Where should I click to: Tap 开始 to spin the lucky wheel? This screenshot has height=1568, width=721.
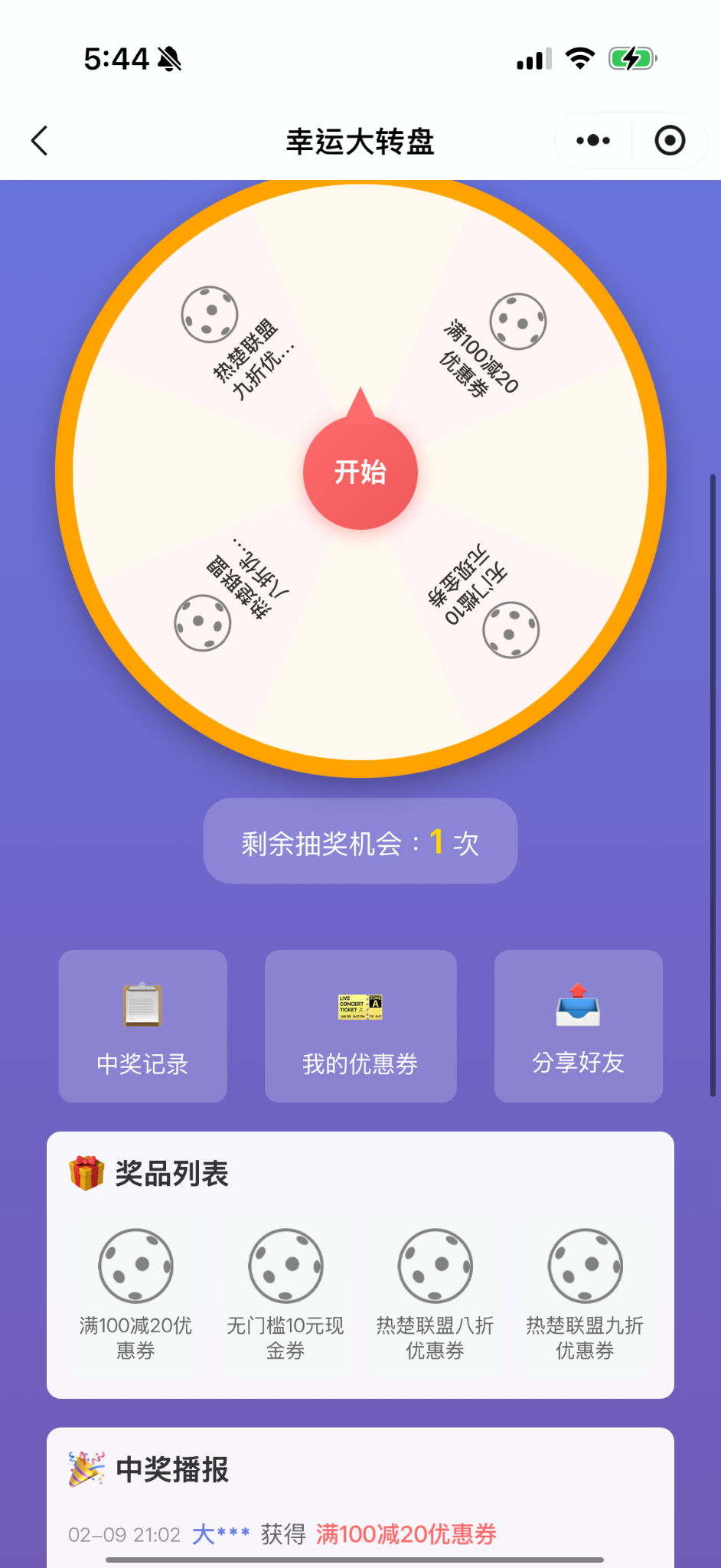click(x=360, y=472)
